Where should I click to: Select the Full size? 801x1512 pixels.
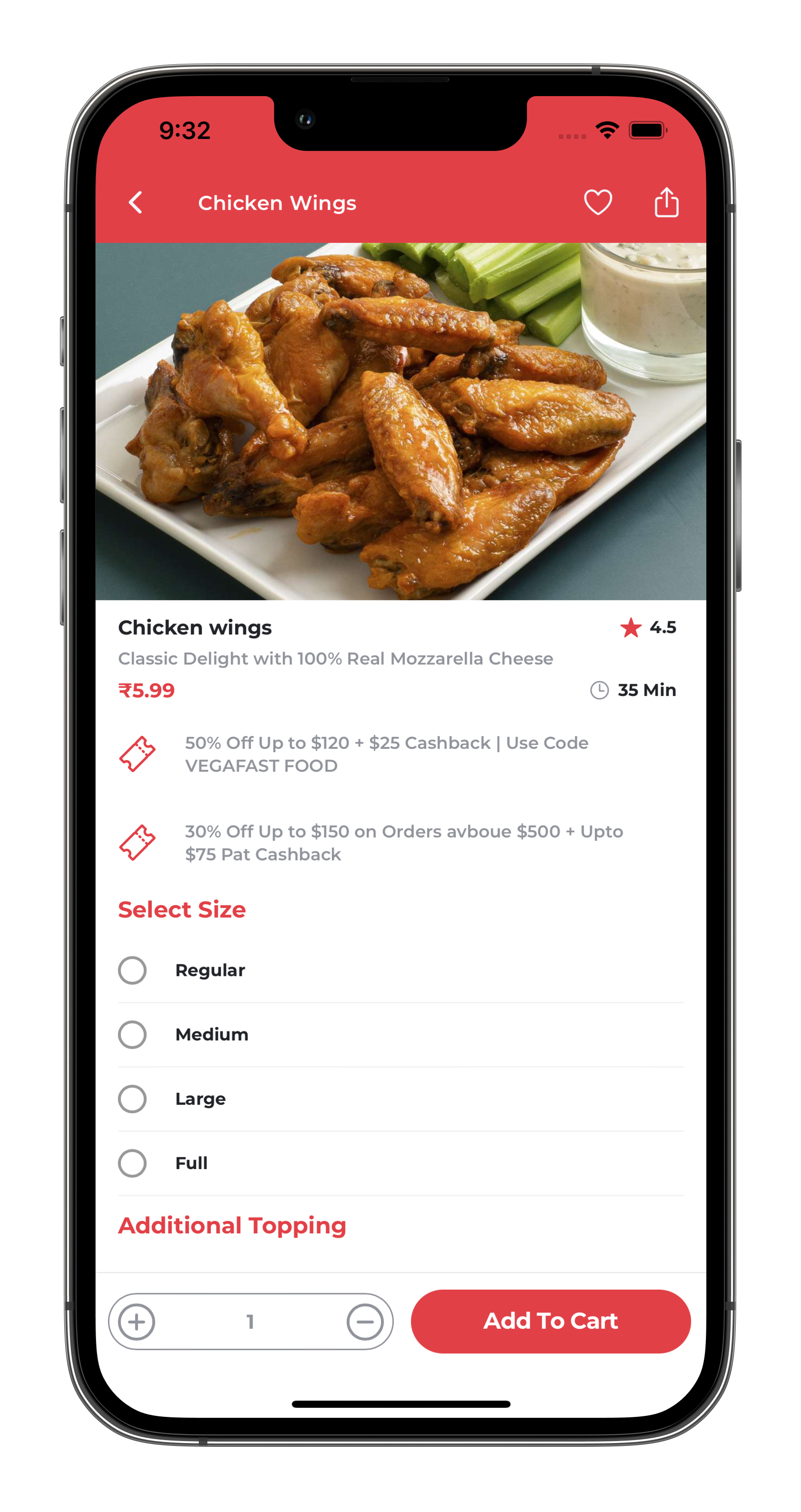tap(401, 1163)
